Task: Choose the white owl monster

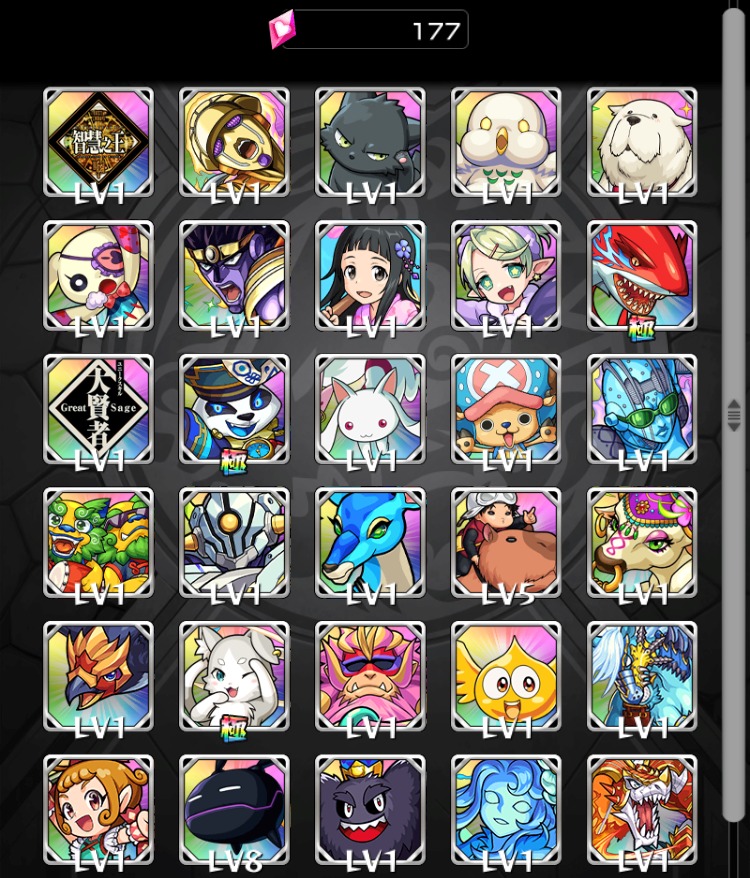Action: pos(506,141)
